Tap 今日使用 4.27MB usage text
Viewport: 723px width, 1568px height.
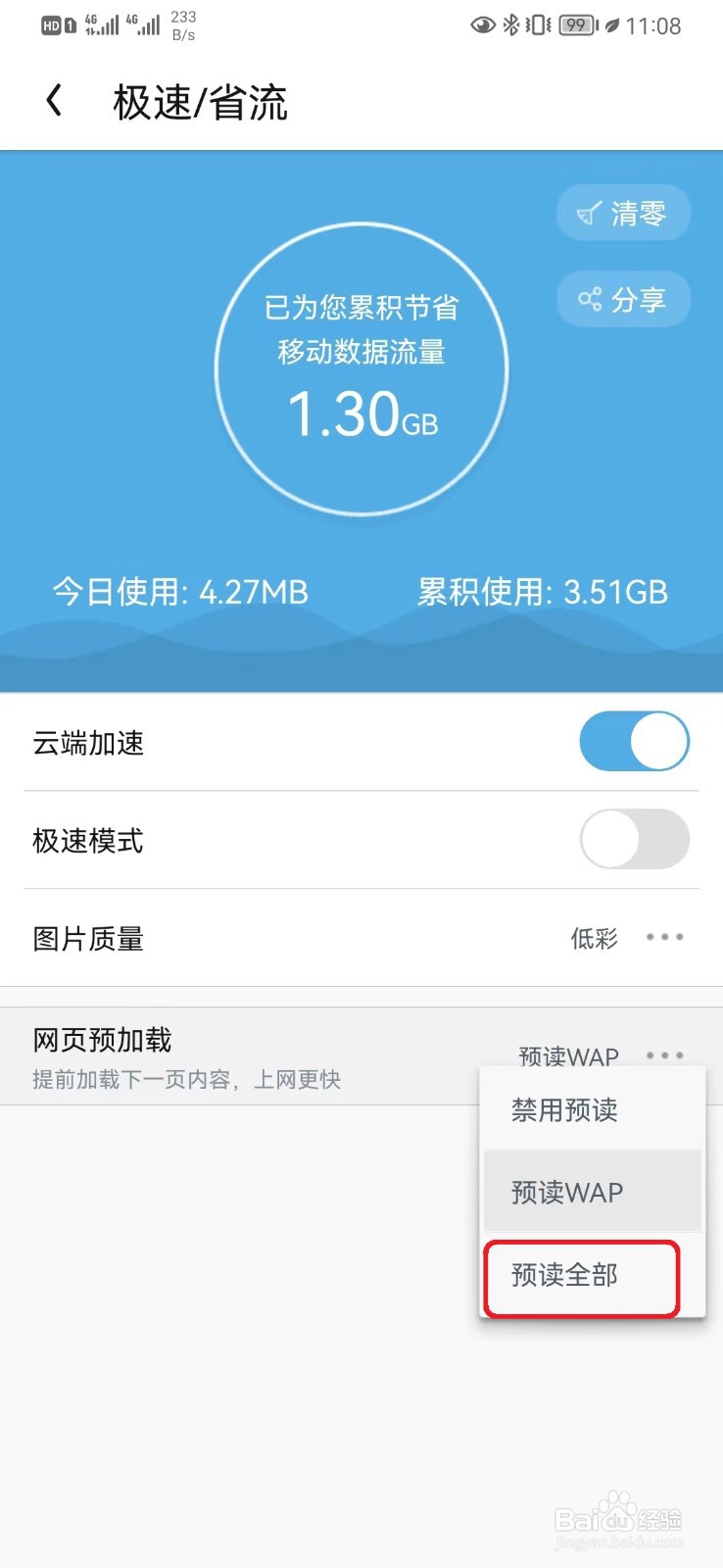180,592
